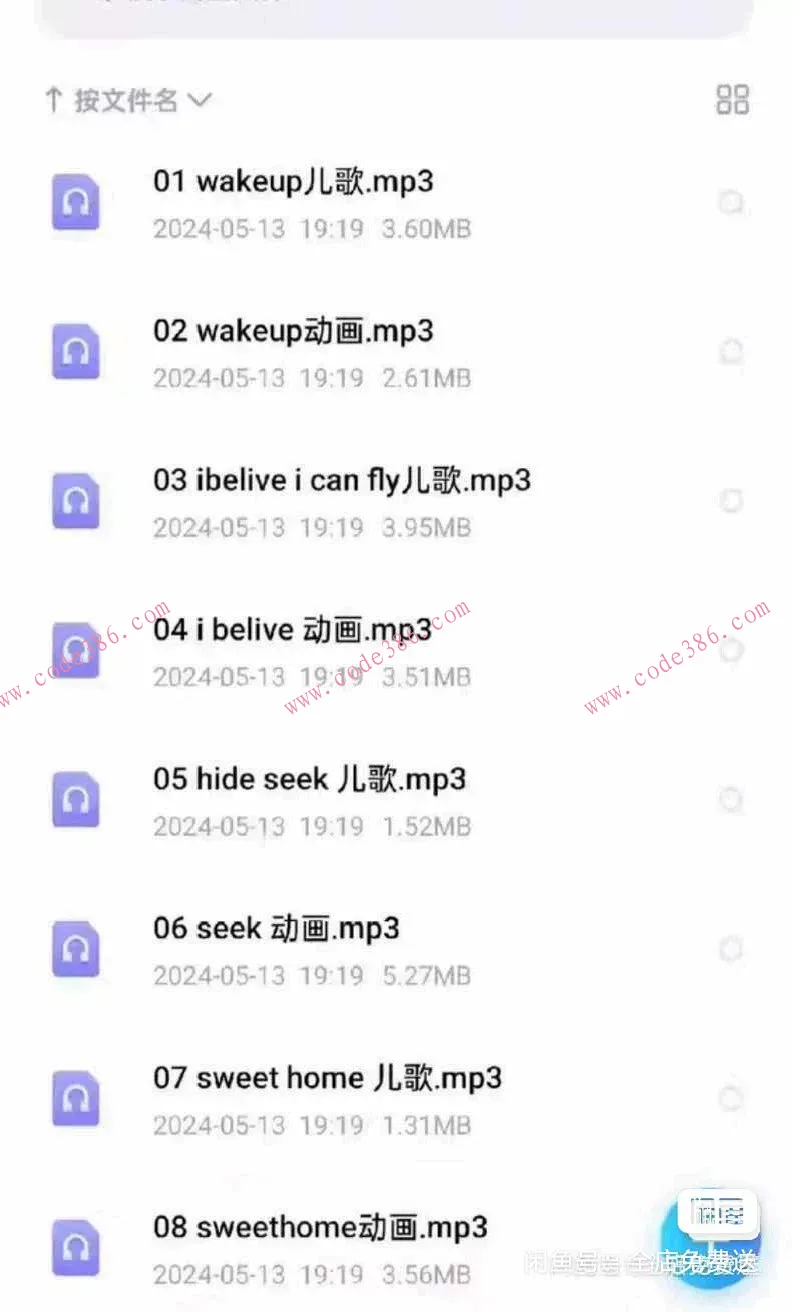Screen dimensions: 792x1312
Task: Open 01 wakeup儿歌.mp3
Action: pyautogui.click(x=293, y=182)
